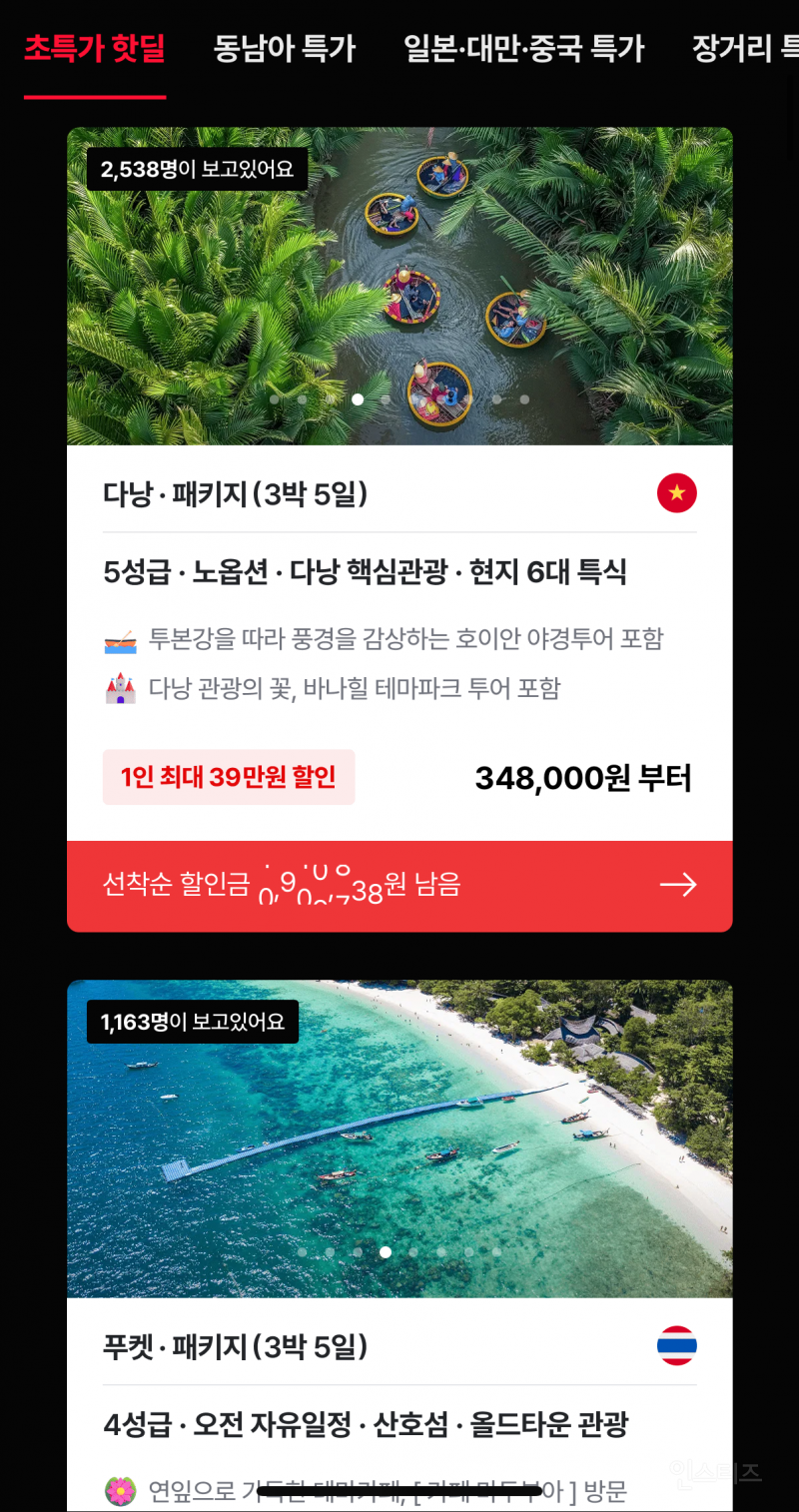The height and width of the screenshot is (1512, 799).
Task: Select the 초특가 핫딜 tab
Action: click(95, 48)
